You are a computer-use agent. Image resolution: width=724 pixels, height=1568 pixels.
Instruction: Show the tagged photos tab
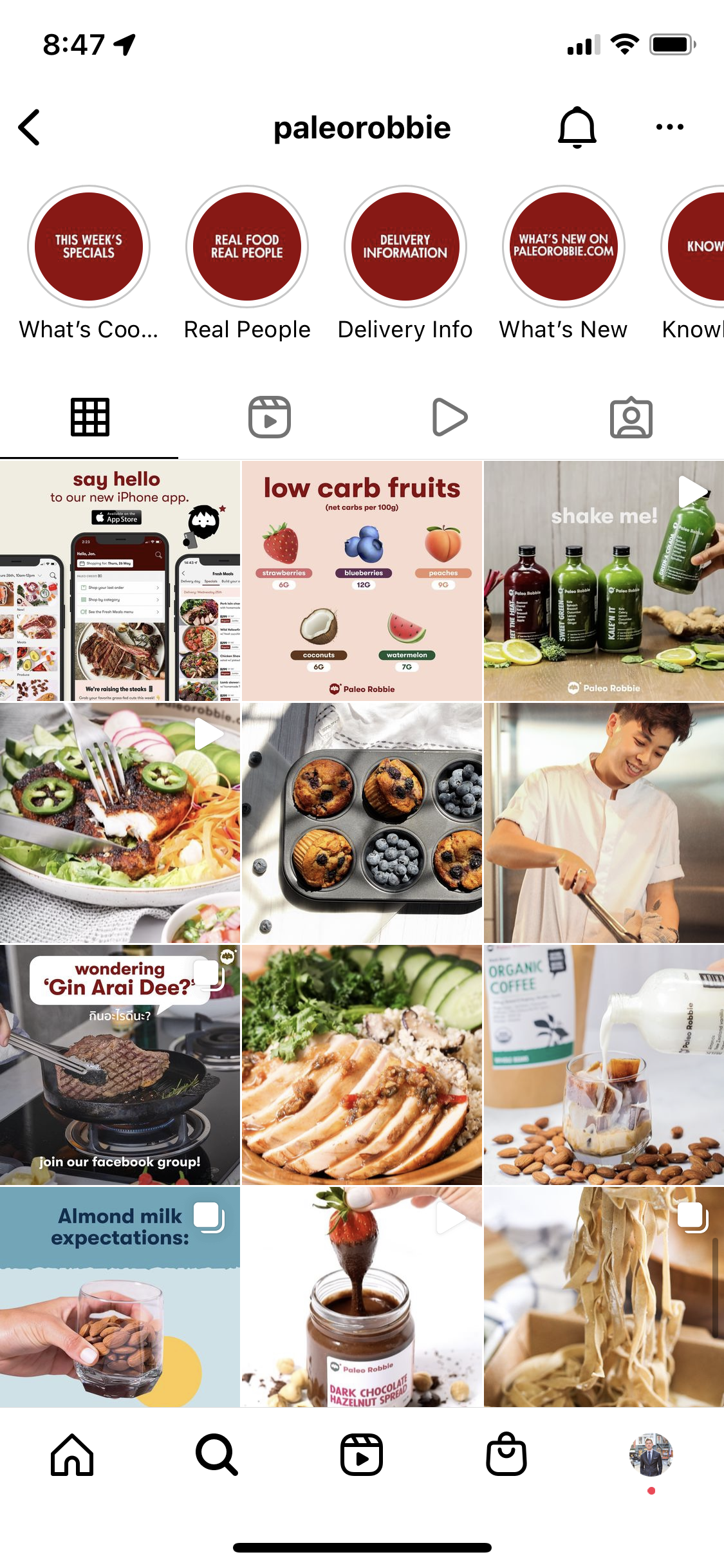point(631,417)
